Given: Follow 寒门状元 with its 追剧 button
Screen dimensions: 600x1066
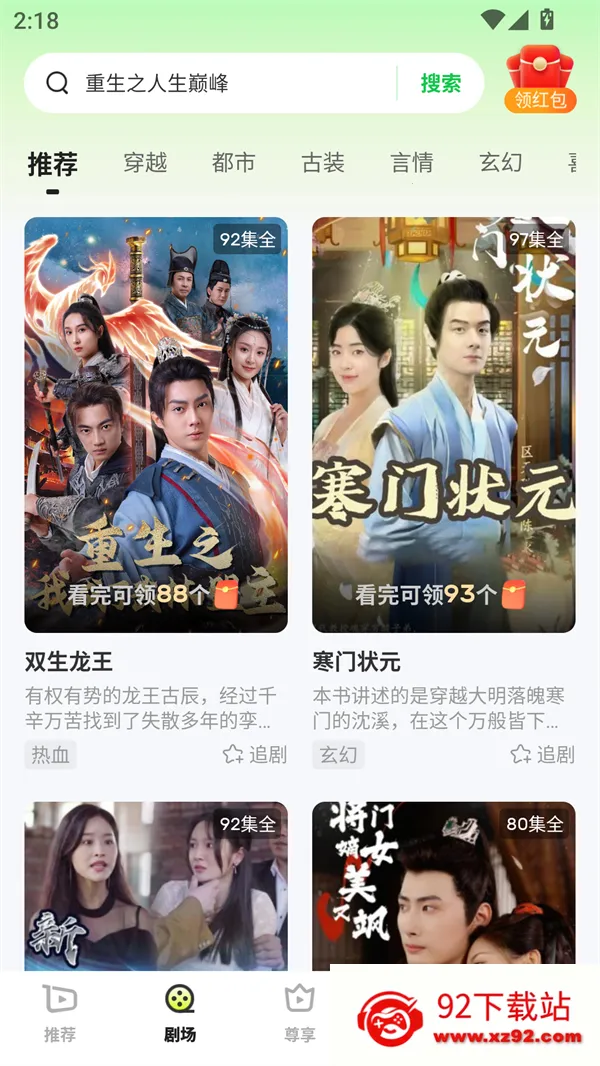Looking at the screenshot, I should point(542,755).
